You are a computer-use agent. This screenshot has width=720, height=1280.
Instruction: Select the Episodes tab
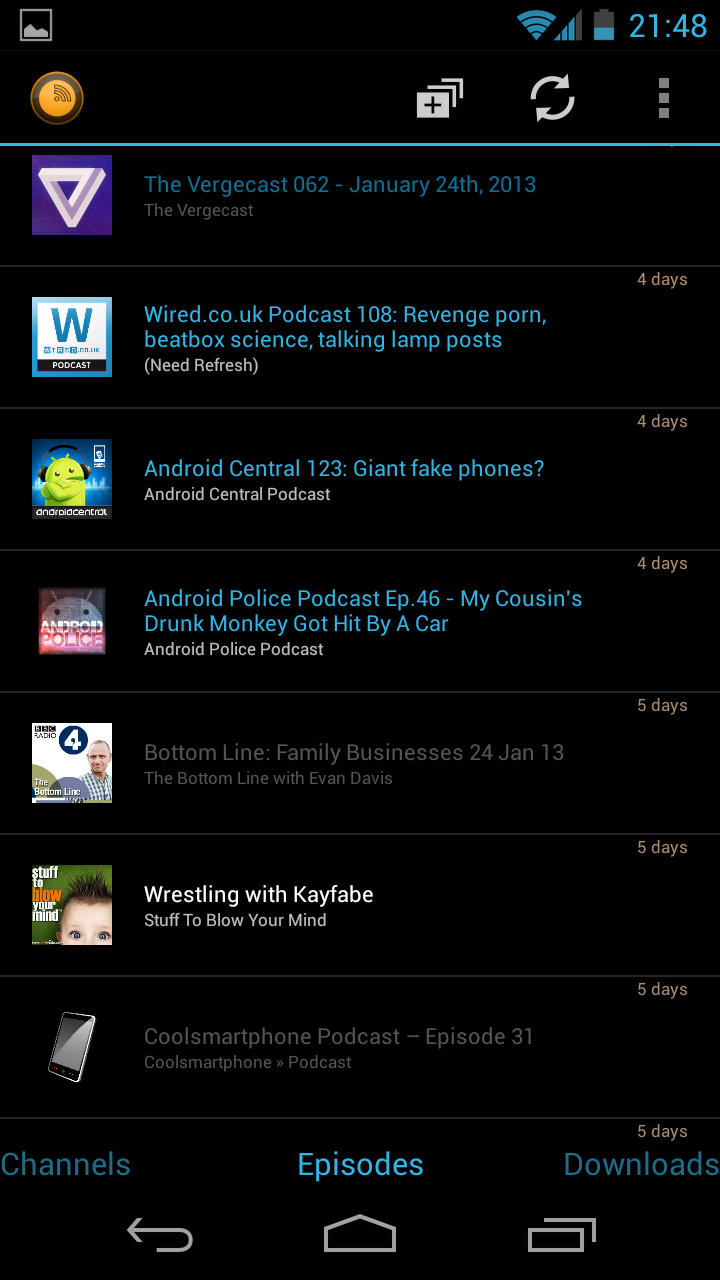click(361, 1164)
